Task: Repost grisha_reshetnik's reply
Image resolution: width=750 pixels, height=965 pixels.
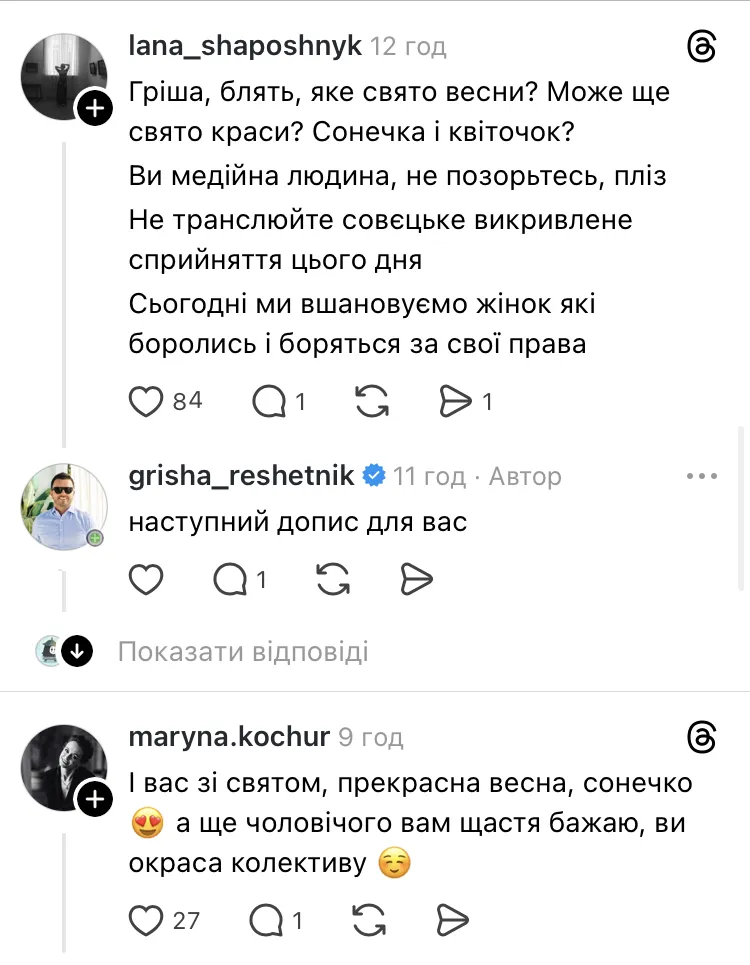Action: [332, 578]
